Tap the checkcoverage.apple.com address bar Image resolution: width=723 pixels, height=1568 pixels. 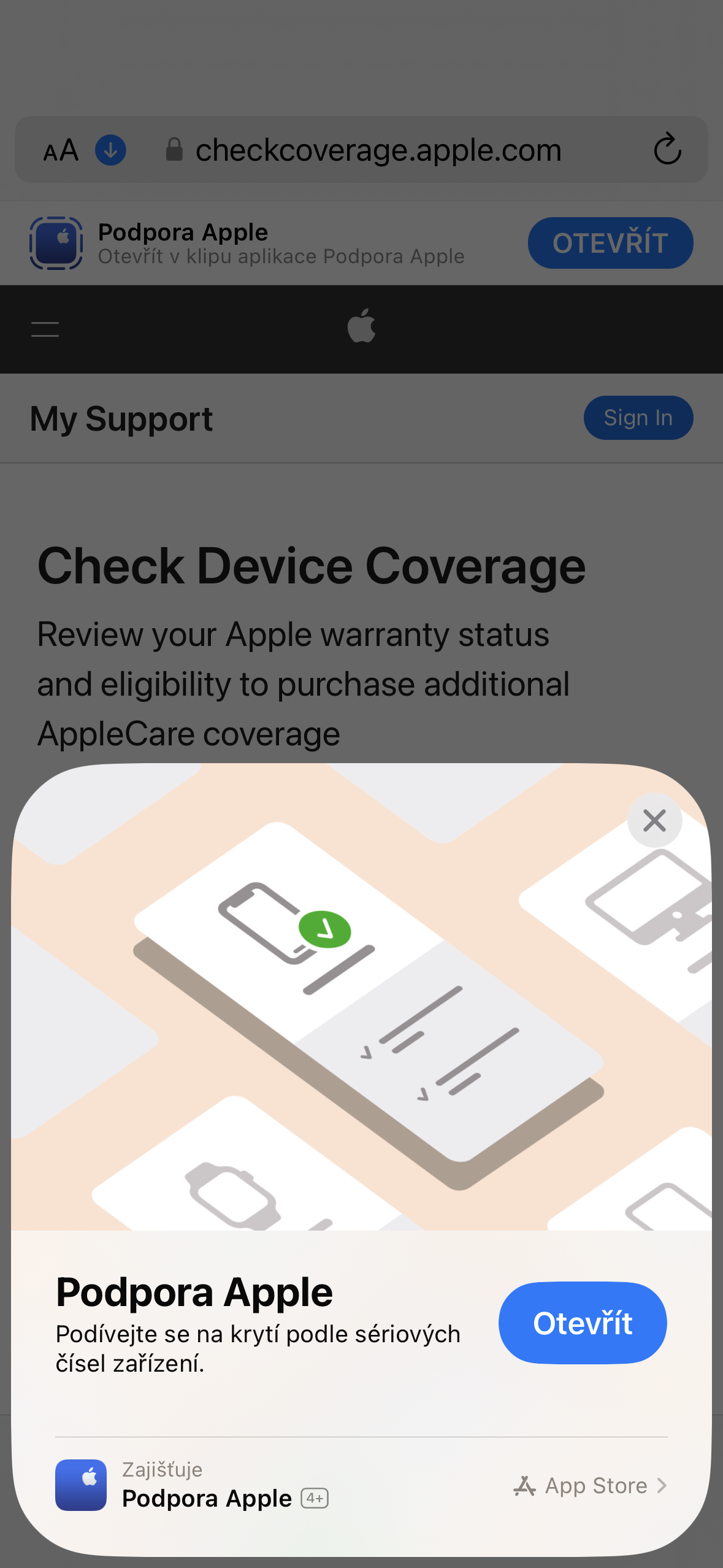(x=378, y=150)
